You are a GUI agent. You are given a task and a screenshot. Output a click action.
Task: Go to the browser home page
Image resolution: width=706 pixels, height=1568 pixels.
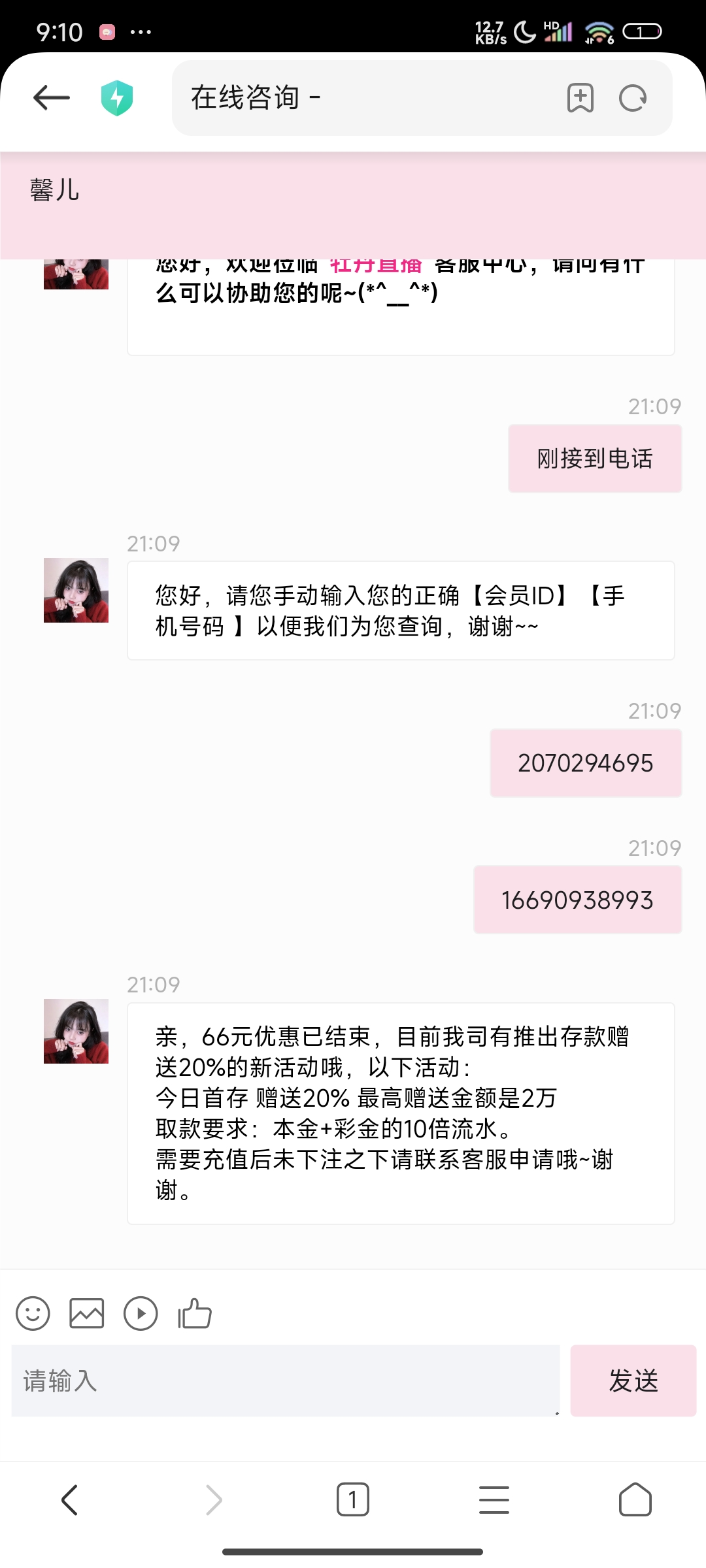point(635,1499)
